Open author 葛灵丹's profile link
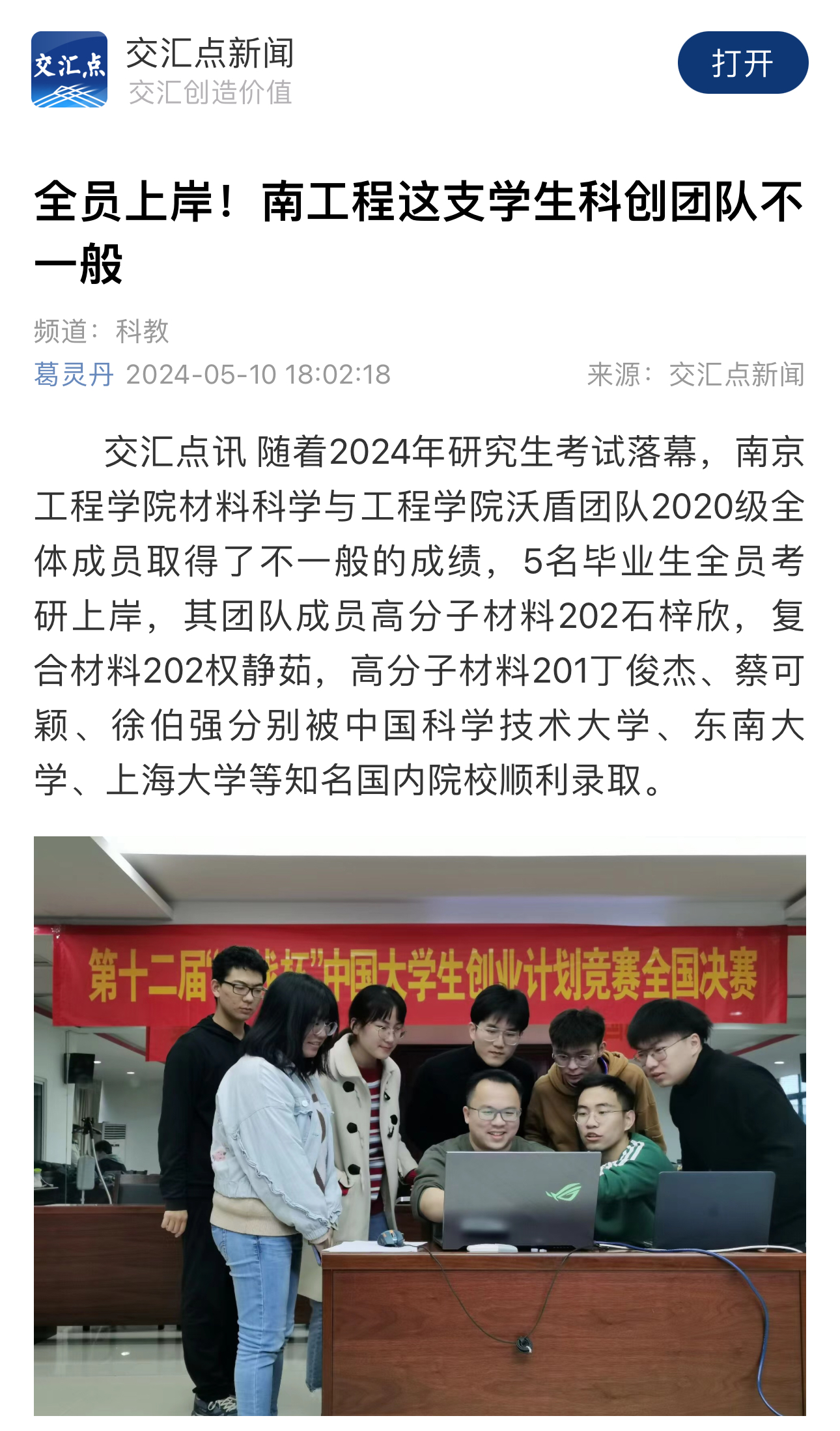The height and width of the screenshot is (1431, 840). coord(74,375)
